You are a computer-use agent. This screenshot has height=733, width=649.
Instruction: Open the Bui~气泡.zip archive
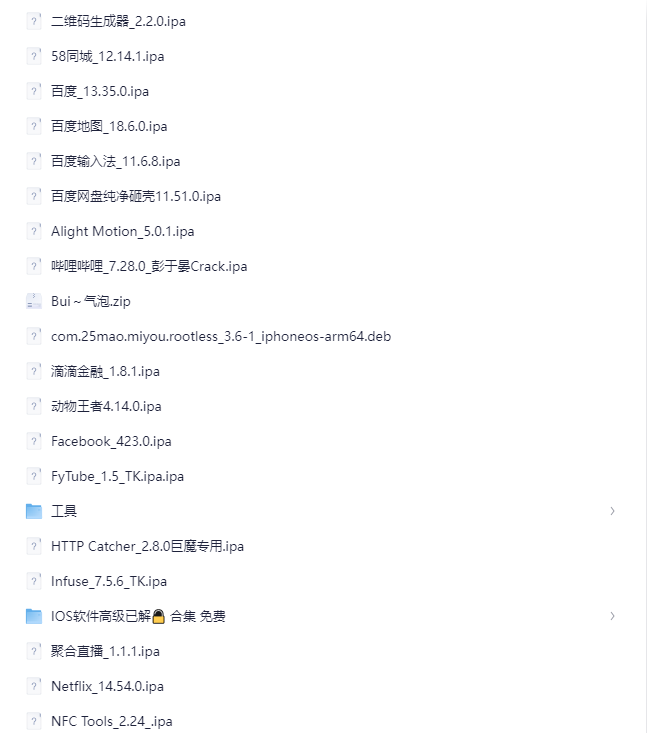[90, 301]
